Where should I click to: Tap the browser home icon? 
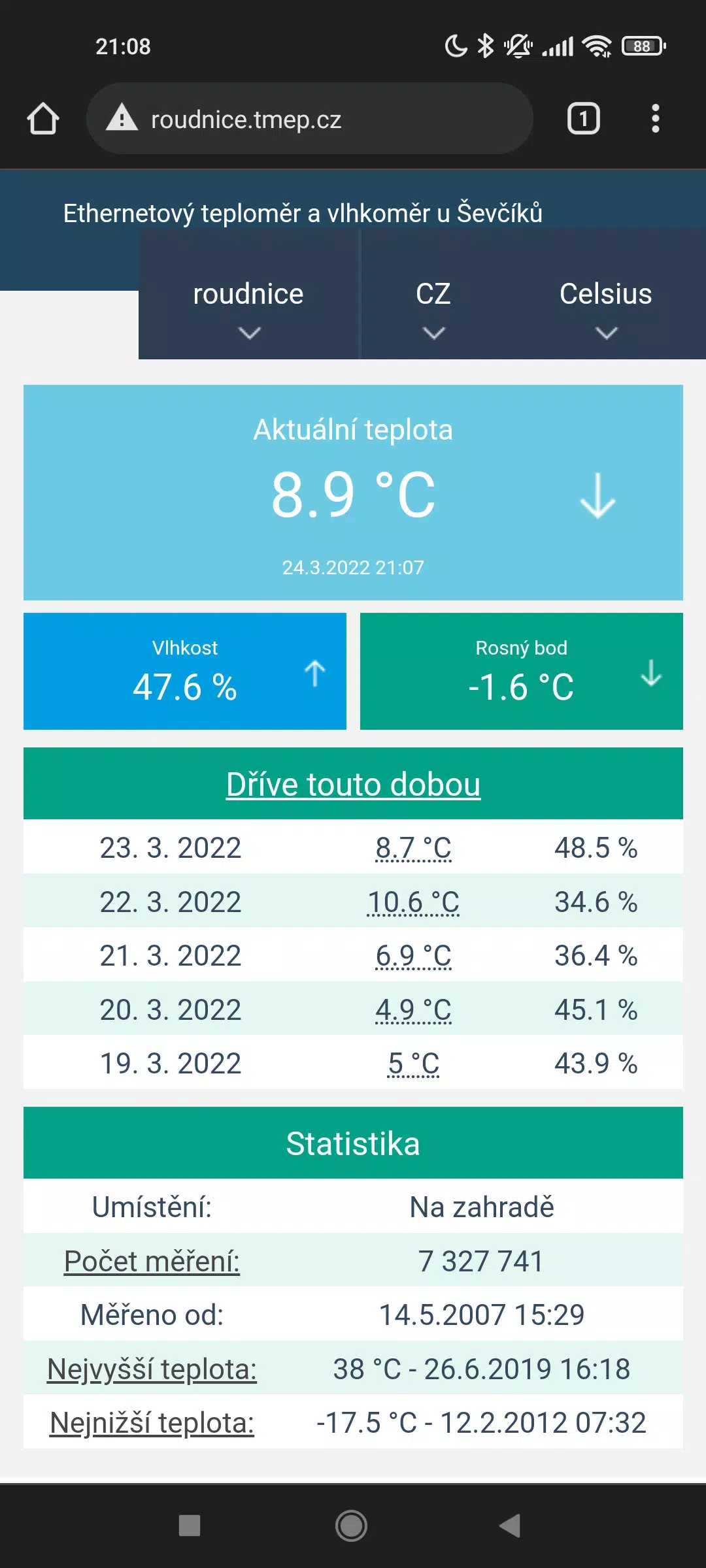tap(43, 119)
